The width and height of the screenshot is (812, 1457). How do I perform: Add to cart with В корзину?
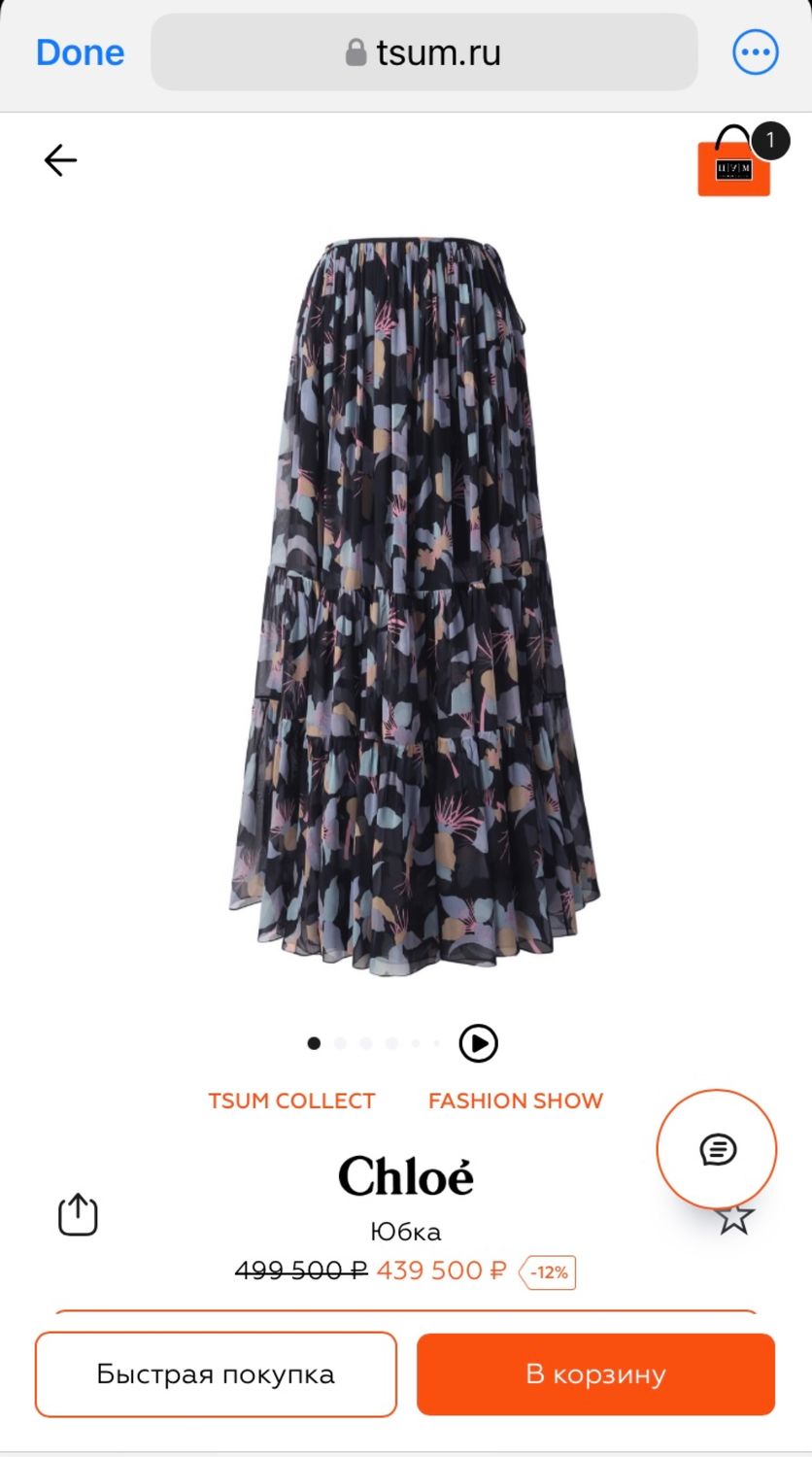(x=596, y=1373)
